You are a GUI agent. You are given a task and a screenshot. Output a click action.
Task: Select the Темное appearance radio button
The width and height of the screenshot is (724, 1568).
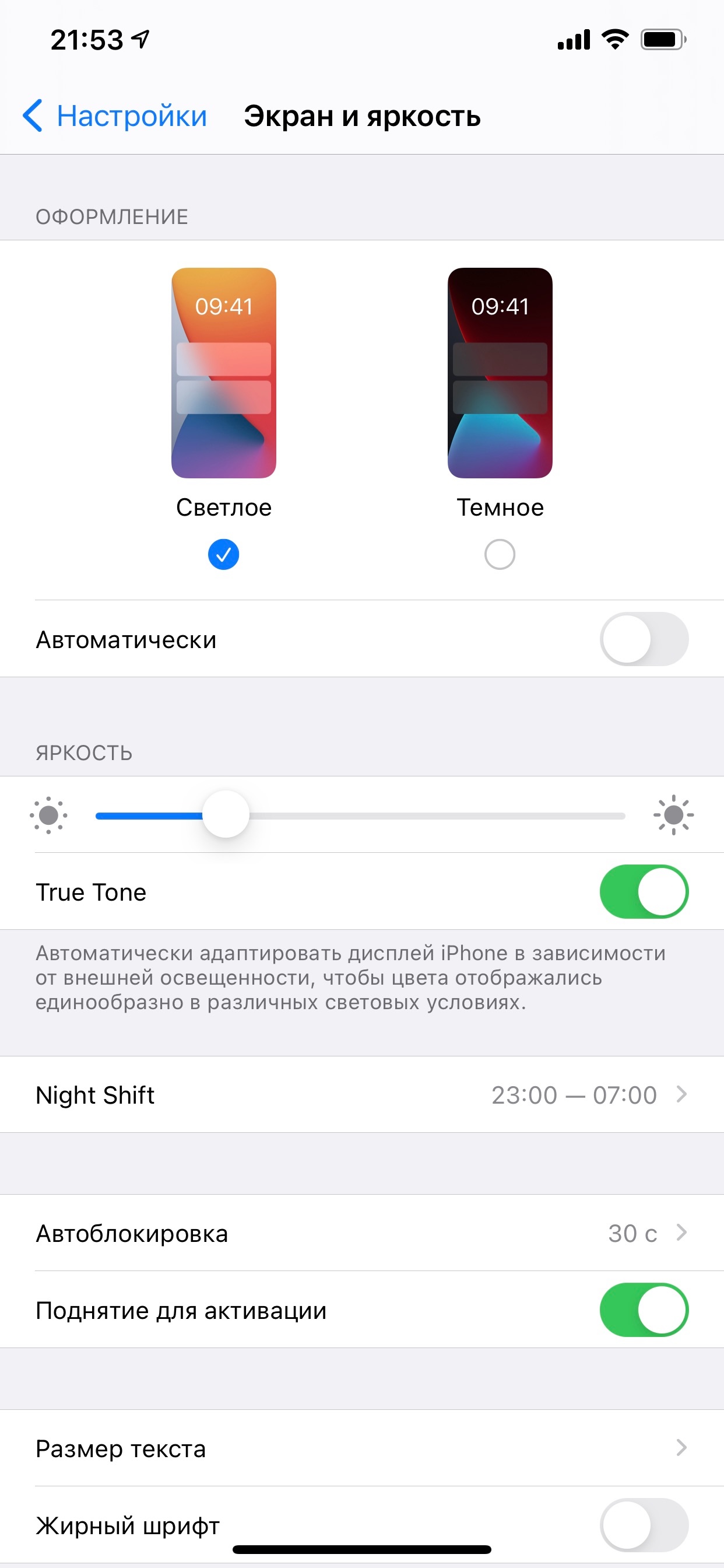point(500,554)
